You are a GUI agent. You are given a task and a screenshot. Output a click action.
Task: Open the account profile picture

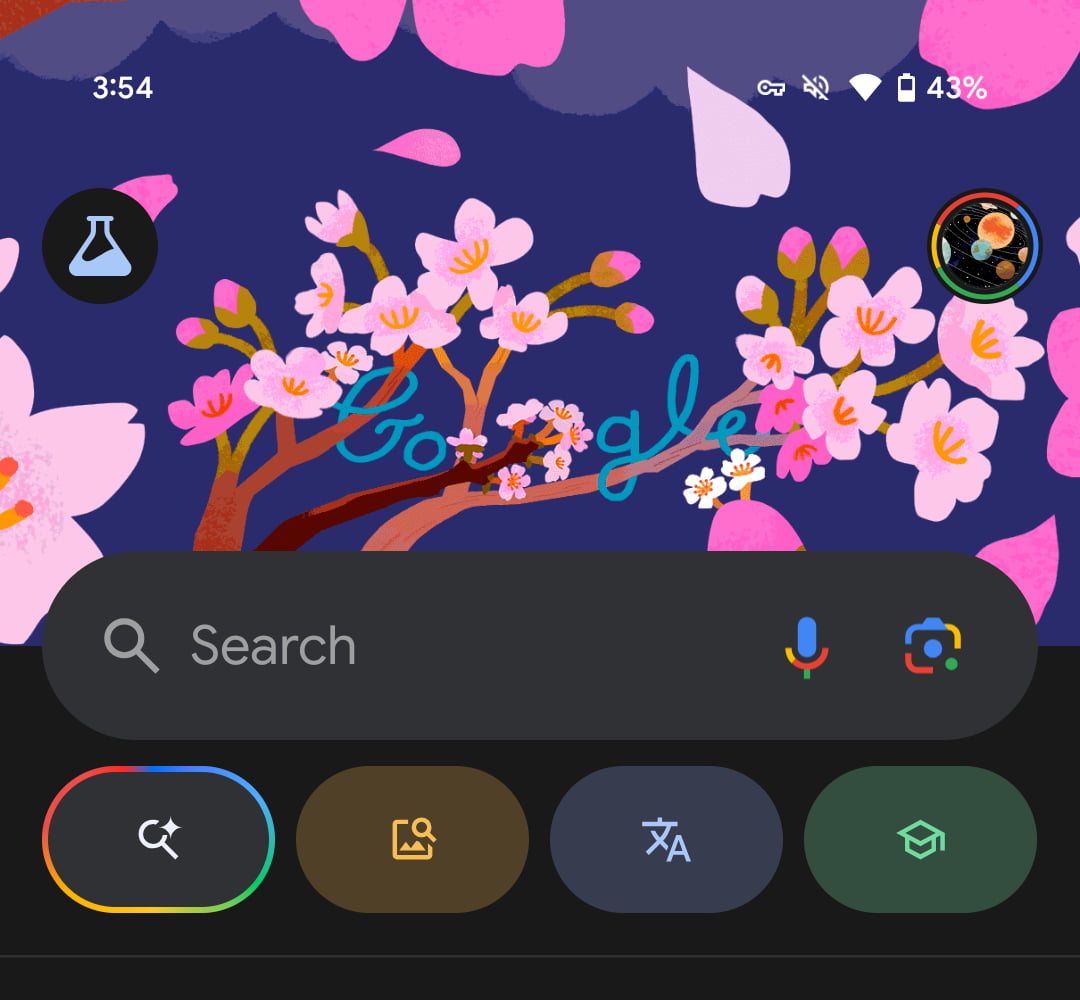[985, 246]
